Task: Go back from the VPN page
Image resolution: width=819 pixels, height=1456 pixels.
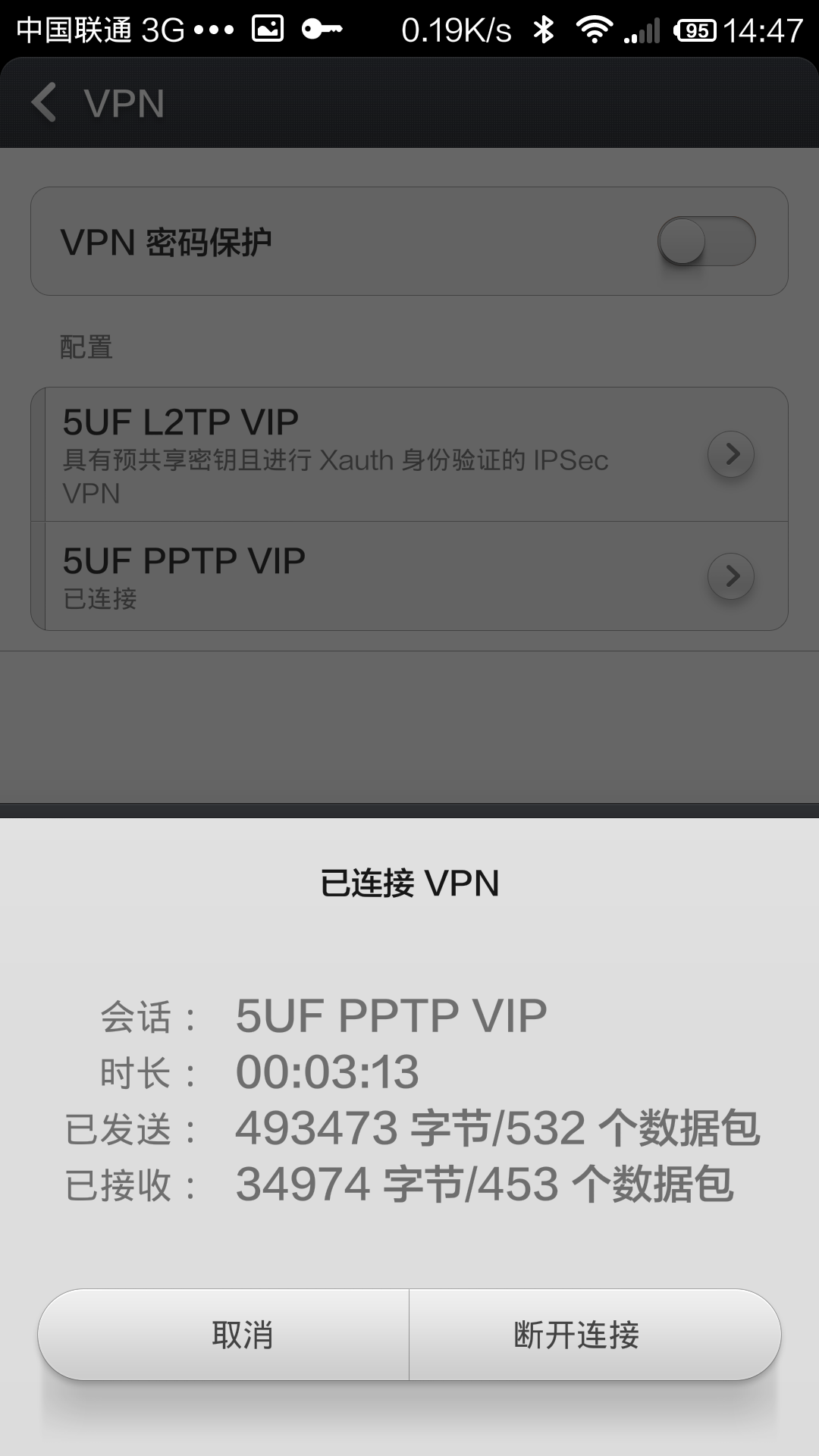Action: pos(45,103)
